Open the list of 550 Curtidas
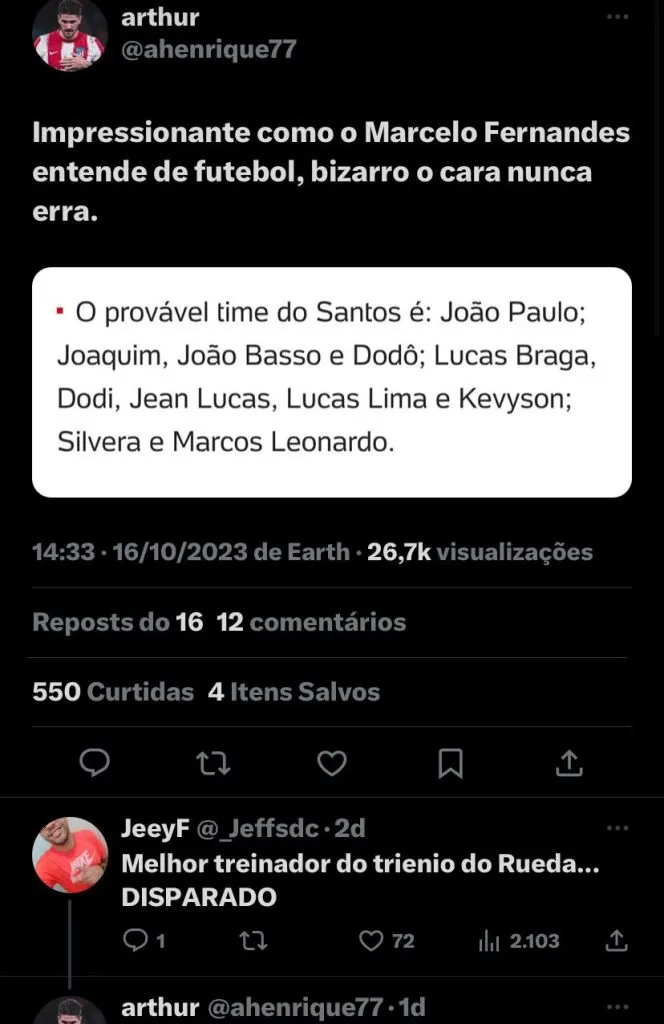The height and width of the screenshot is (1024, 664). [x=113, y=692]
